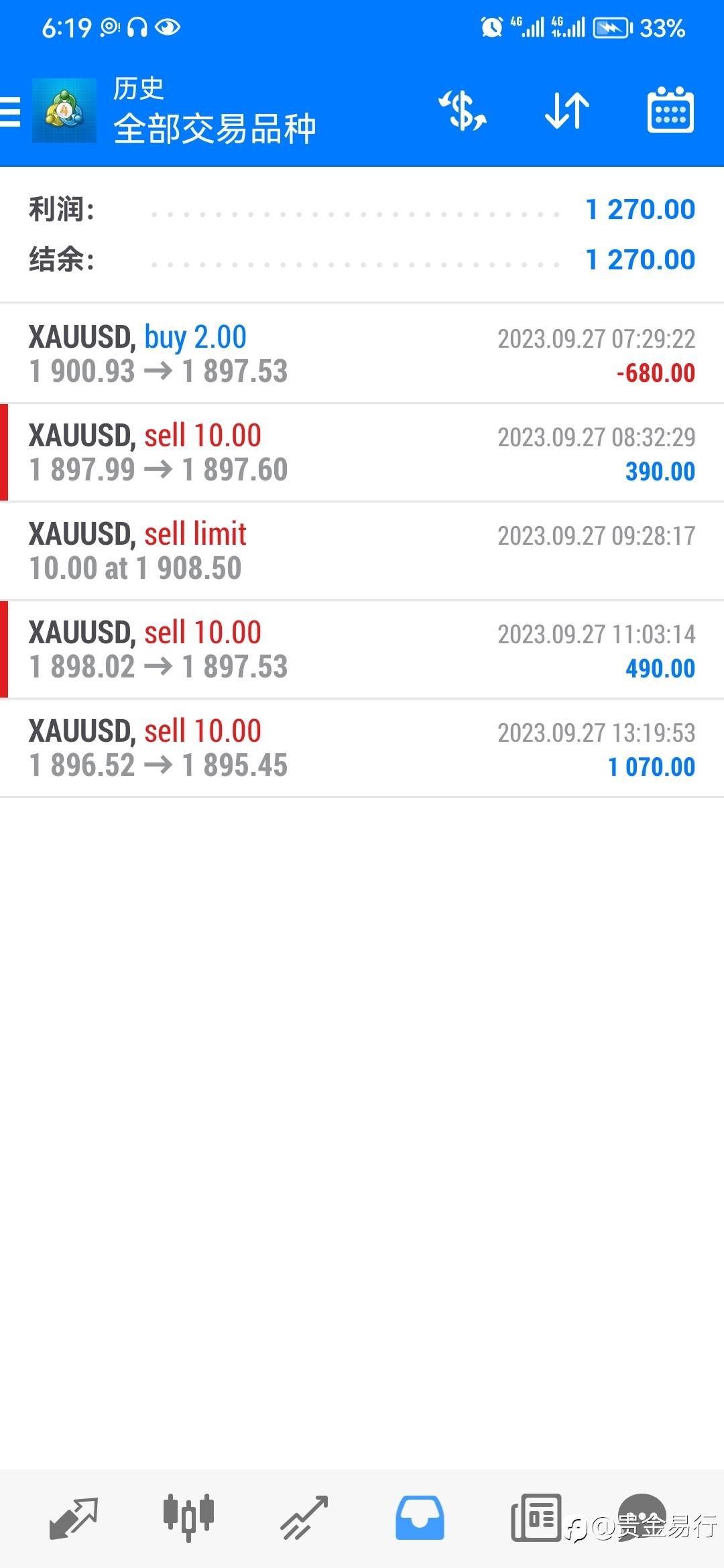This screenshot has height=1568, width=724.
Task: Open the calendar date range picker
Action: [x=670, y=111]
